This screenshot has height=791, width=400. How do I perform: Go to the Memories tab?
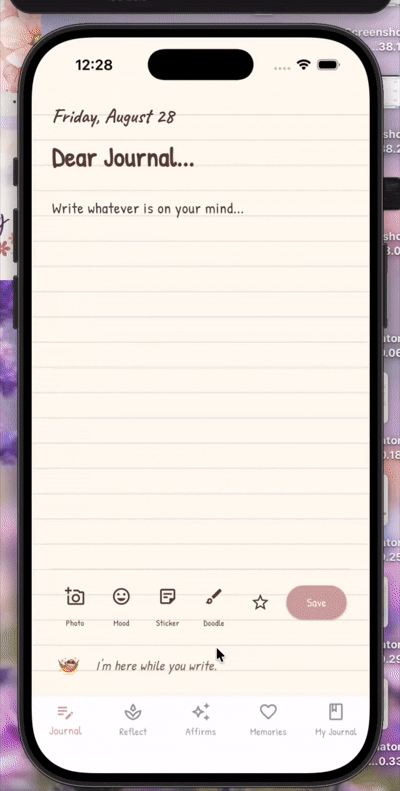coord(268,720)
